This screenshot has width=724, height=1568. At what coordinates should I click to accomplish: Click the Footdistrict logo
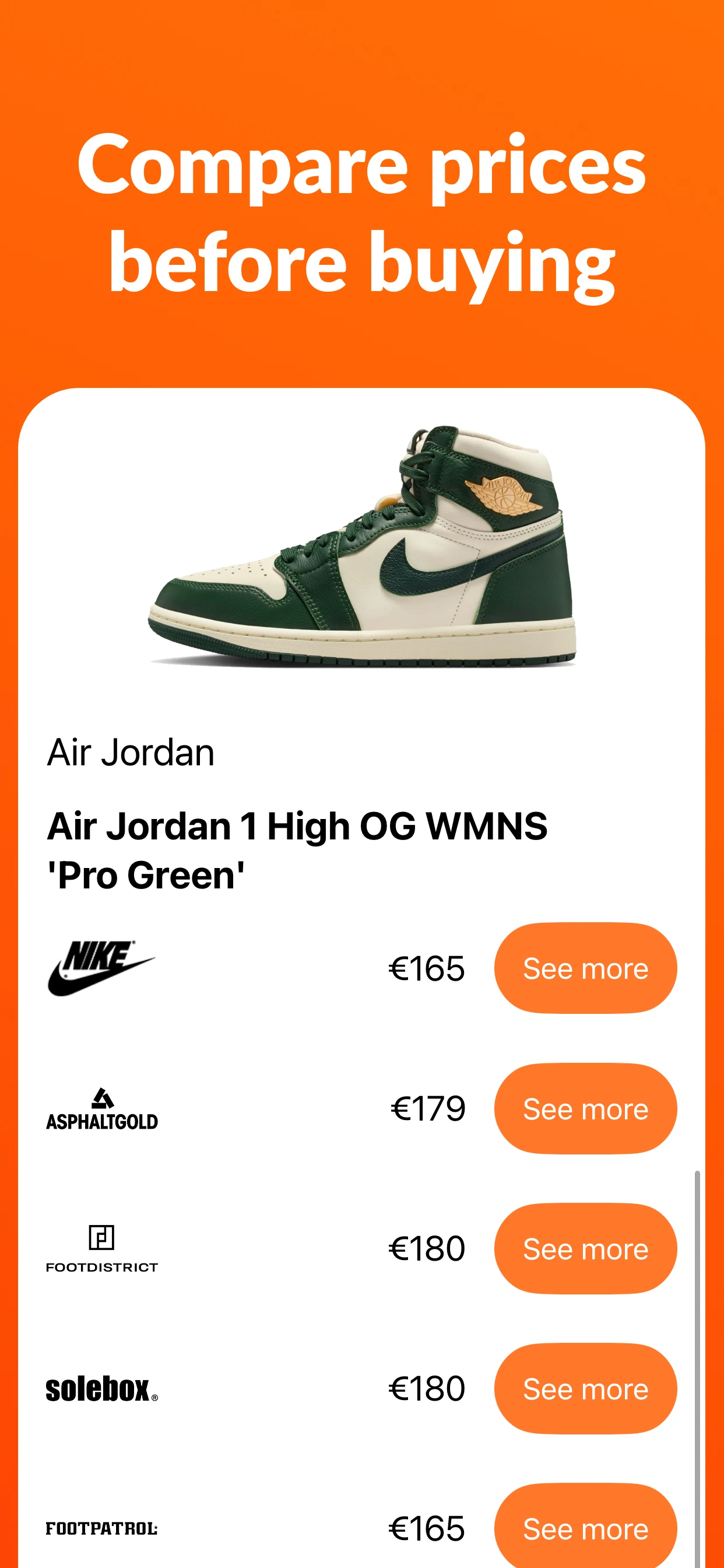coord(102,1248)
